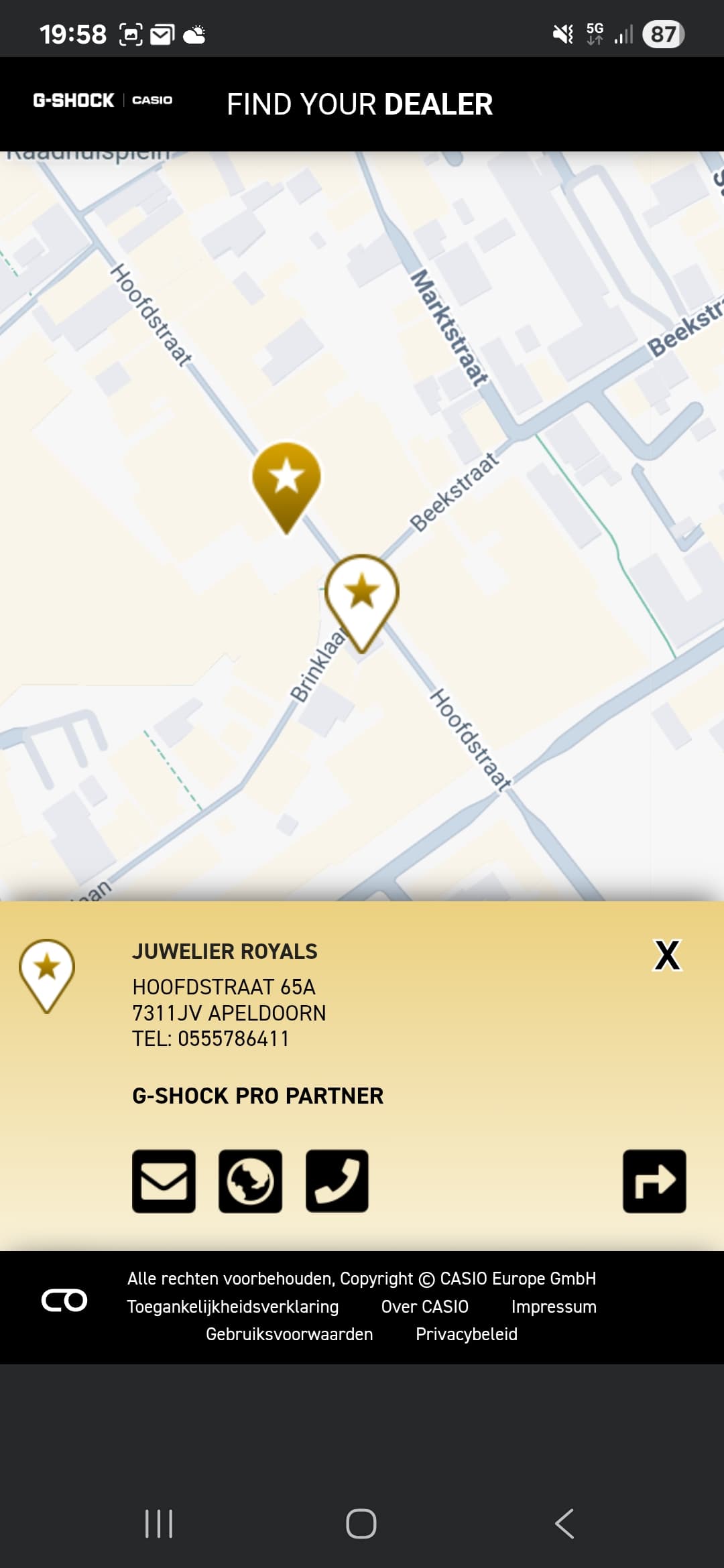Call Juwelier Royals with the phone icon

pos(337,1181)
